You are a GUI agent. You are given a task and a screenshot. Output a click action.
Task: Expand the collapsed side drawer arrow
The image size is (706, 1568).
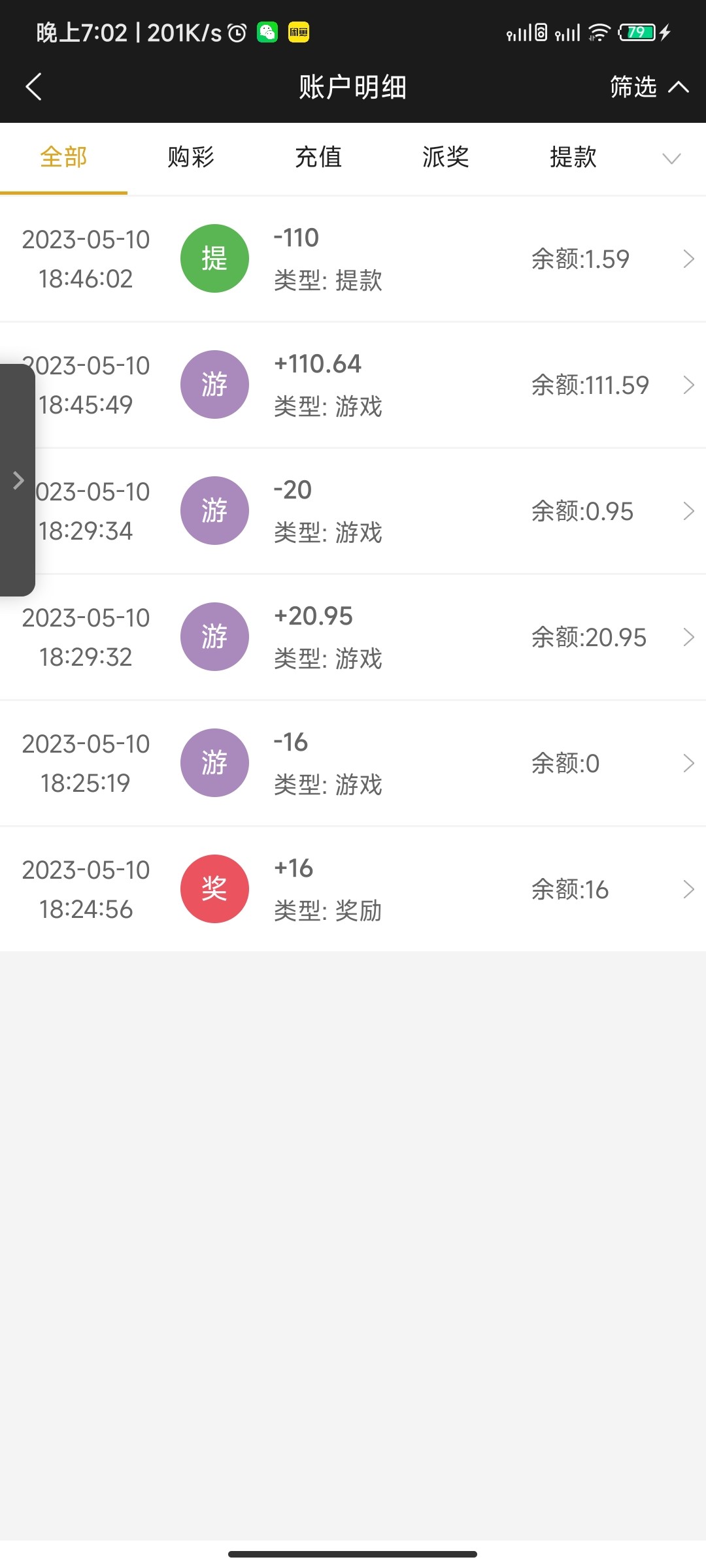coord(18,480)
